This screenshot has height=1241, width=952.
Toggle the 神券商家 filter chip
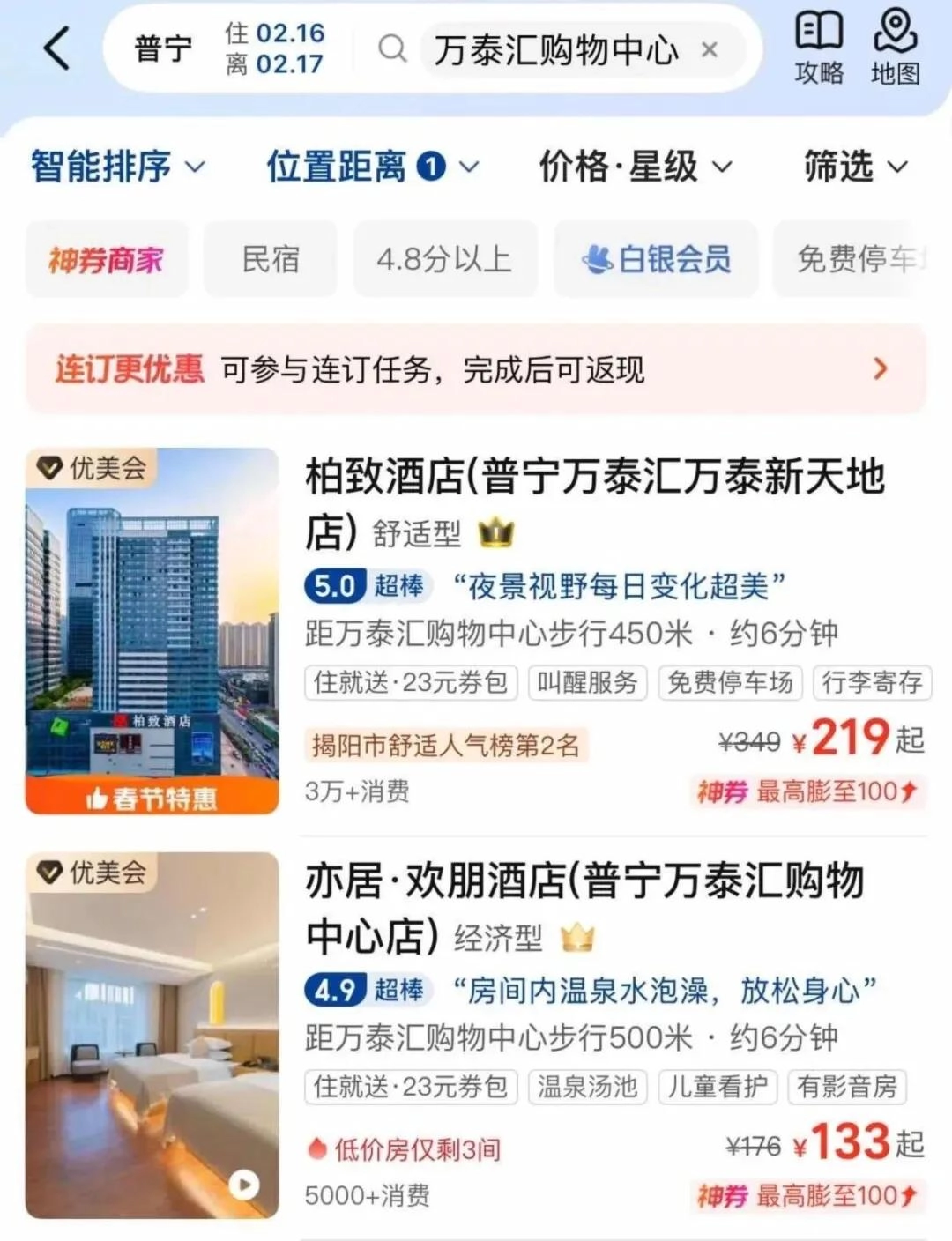[x=106, y=257]
